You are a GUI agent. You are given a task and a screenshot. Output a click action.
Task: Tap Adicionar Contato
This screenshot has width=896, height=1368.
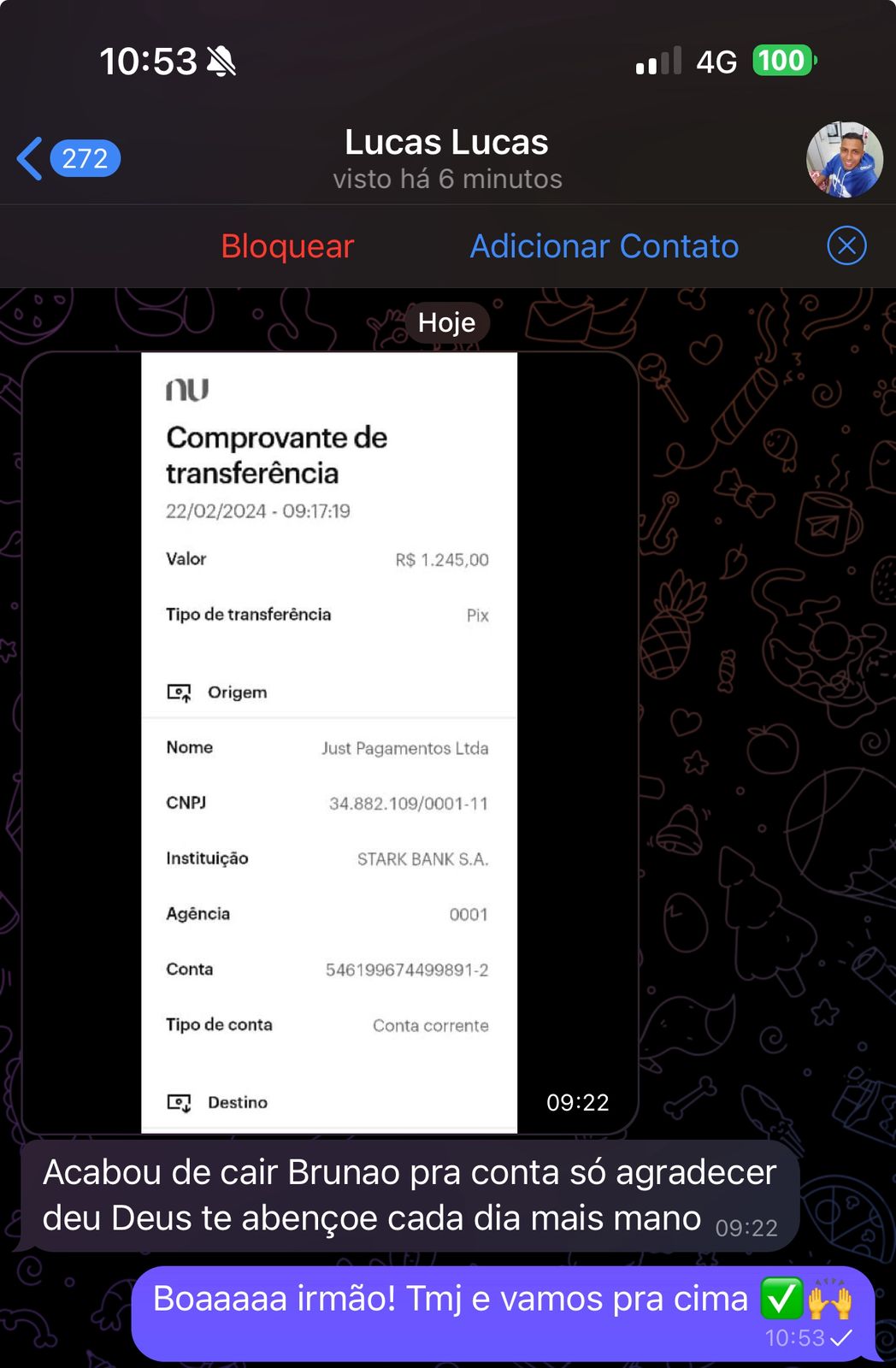pyautogui.click(x=604, y=245)
